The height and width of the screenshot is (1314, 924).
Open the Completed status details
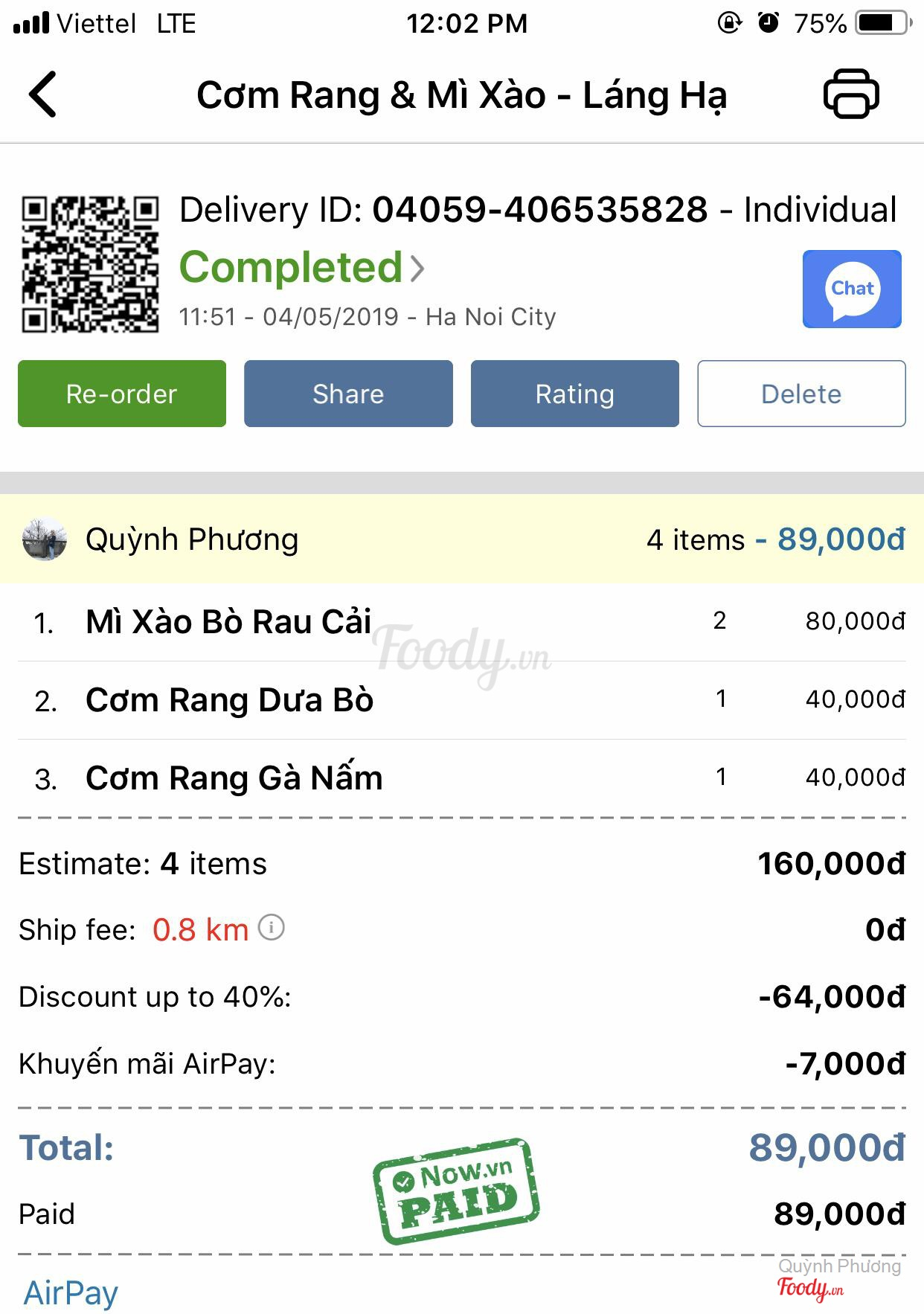pos(302,268)
